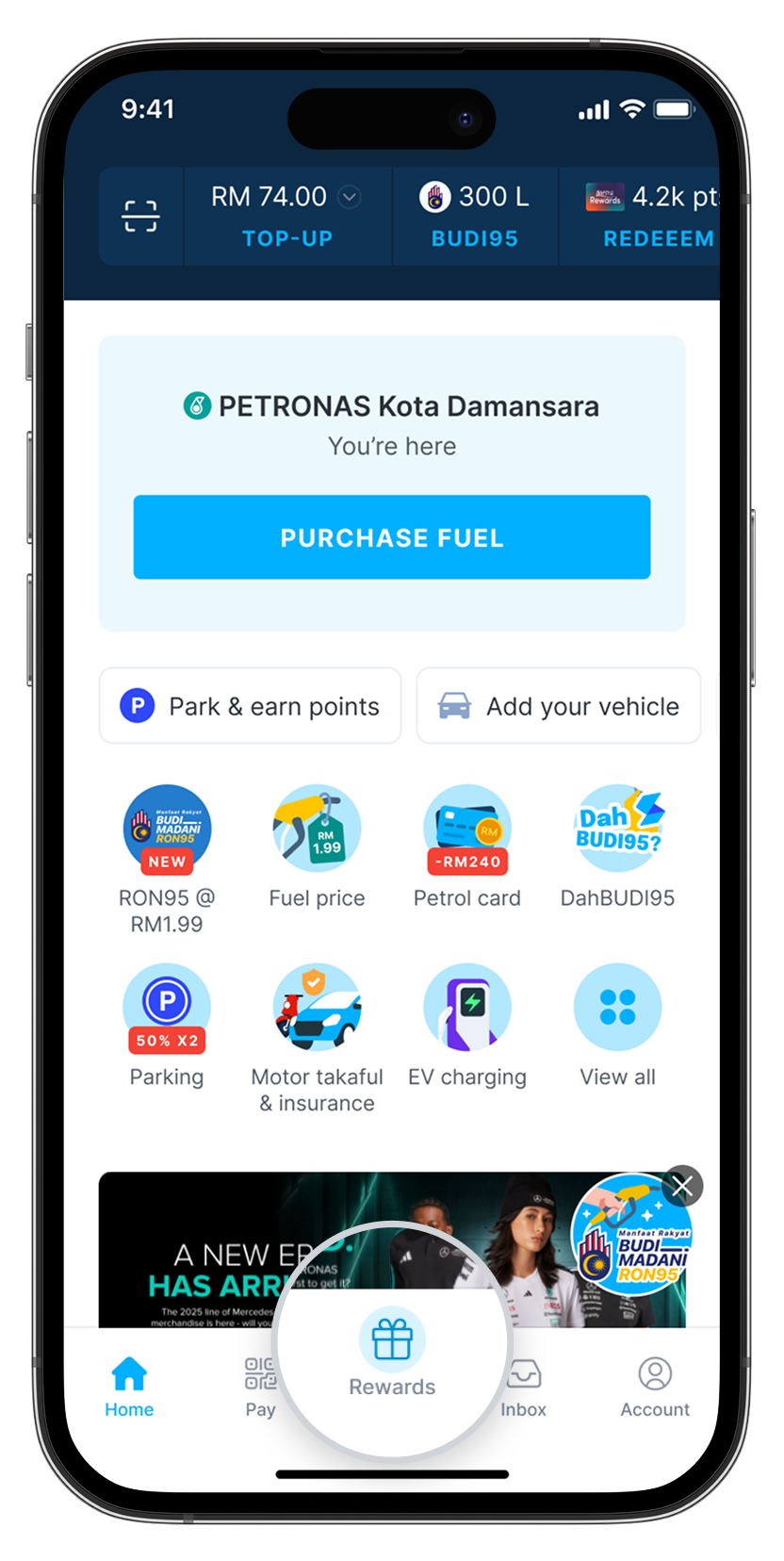Tap the PURCHASE FUEL button
Image resolution: width=784 pixels, height=1561 pixels.
[x=392, y=537]
